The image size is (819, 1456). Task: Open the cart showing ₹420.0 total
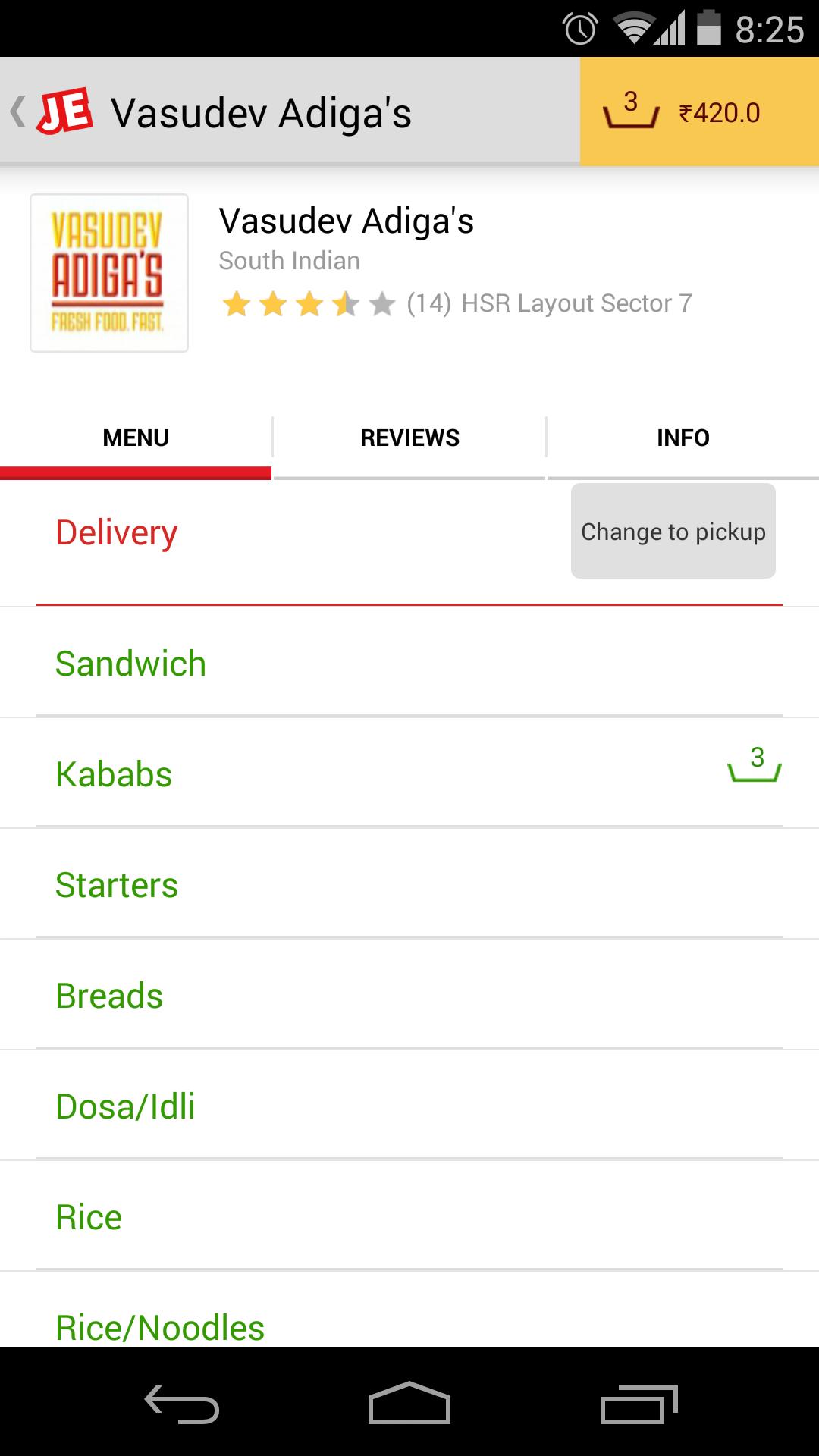point(698,112)
